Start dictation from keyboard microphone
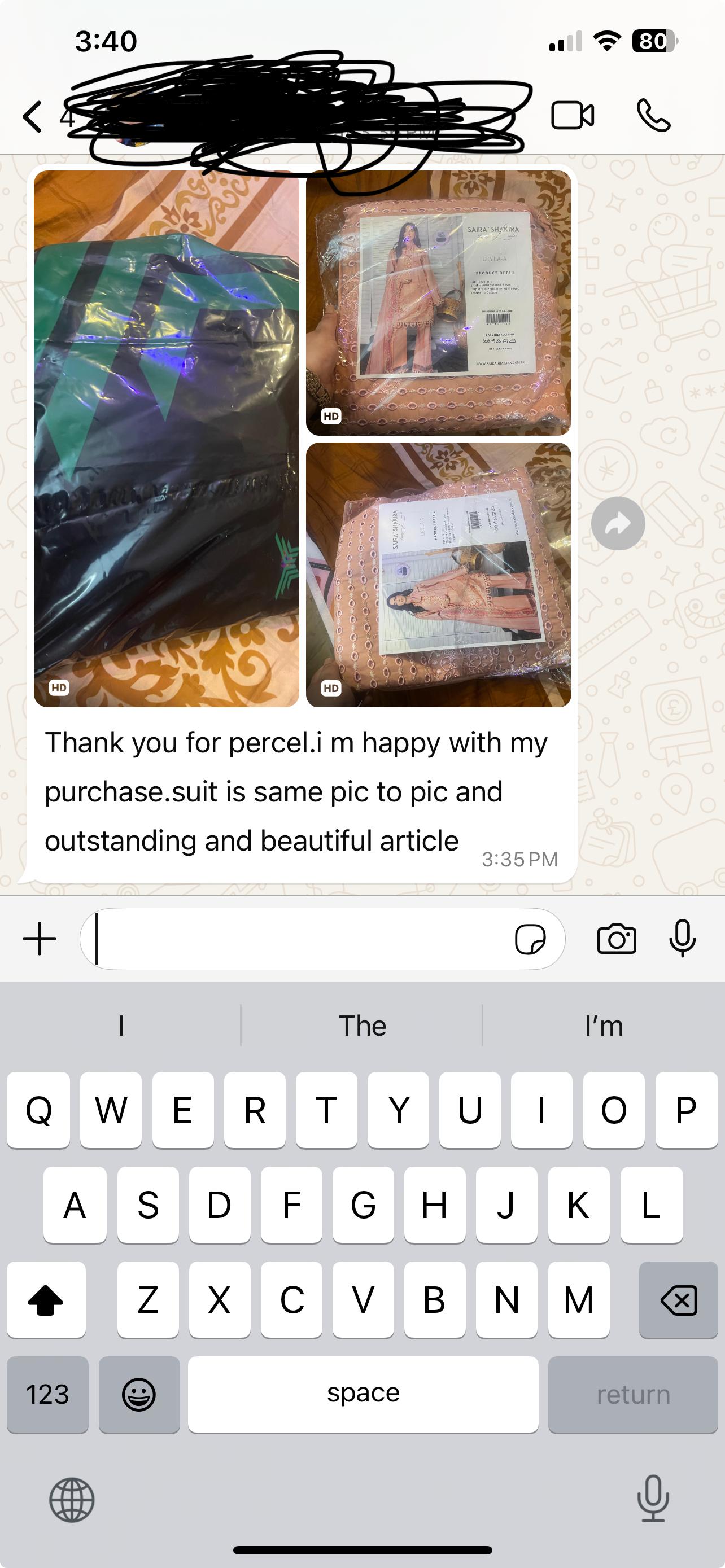Viewport: 725px width, 1568px height. coord(653,1499)
